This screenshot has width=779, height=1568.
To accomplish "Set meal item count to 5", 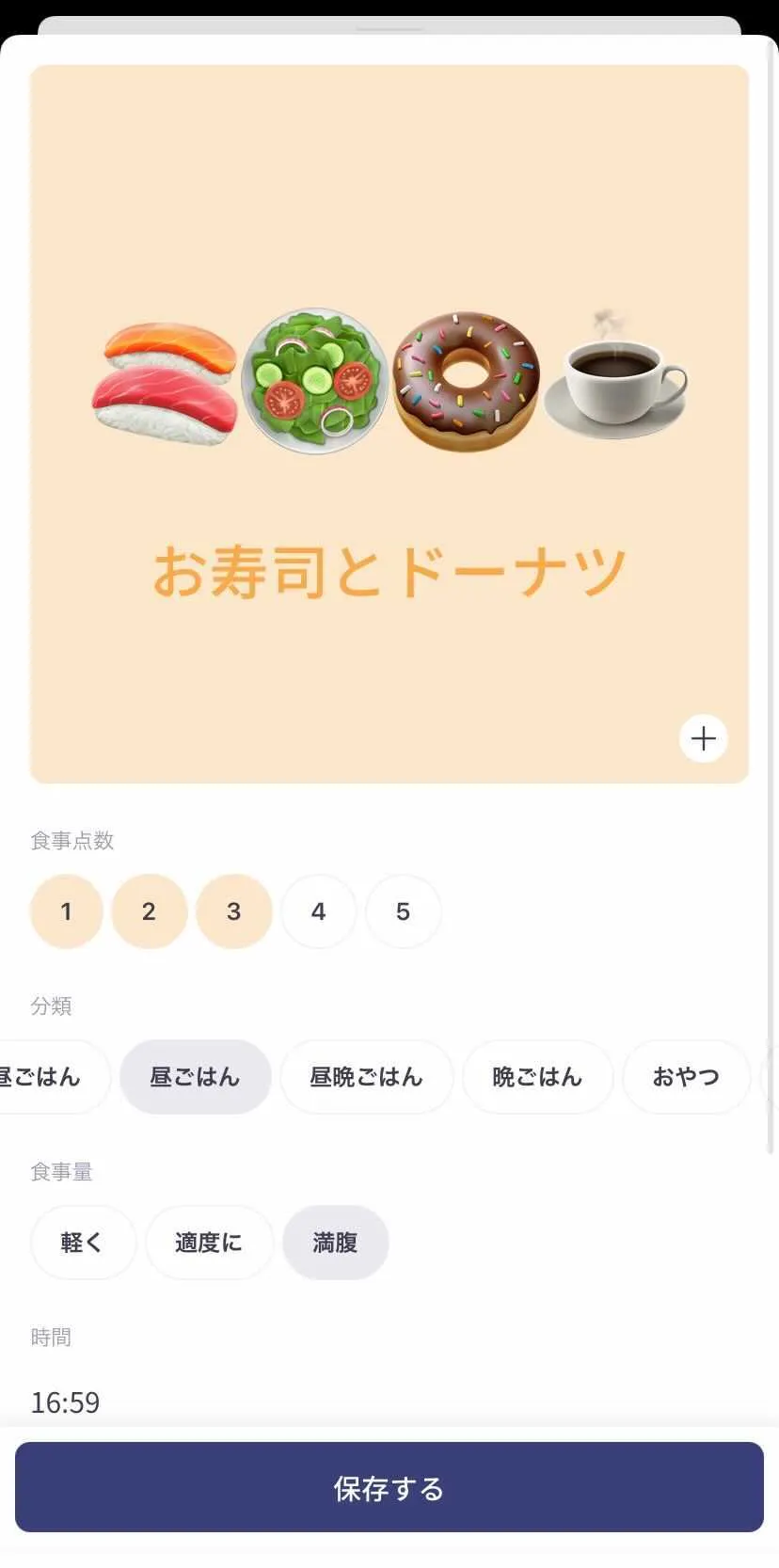I will pyautogui.click(x=403, y=911).
